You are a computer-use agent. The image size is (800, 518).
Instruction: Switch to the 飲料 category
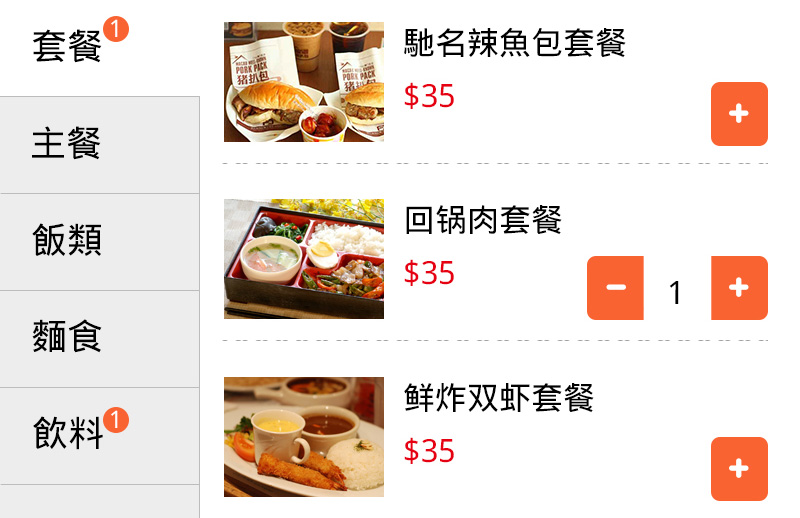68,435
